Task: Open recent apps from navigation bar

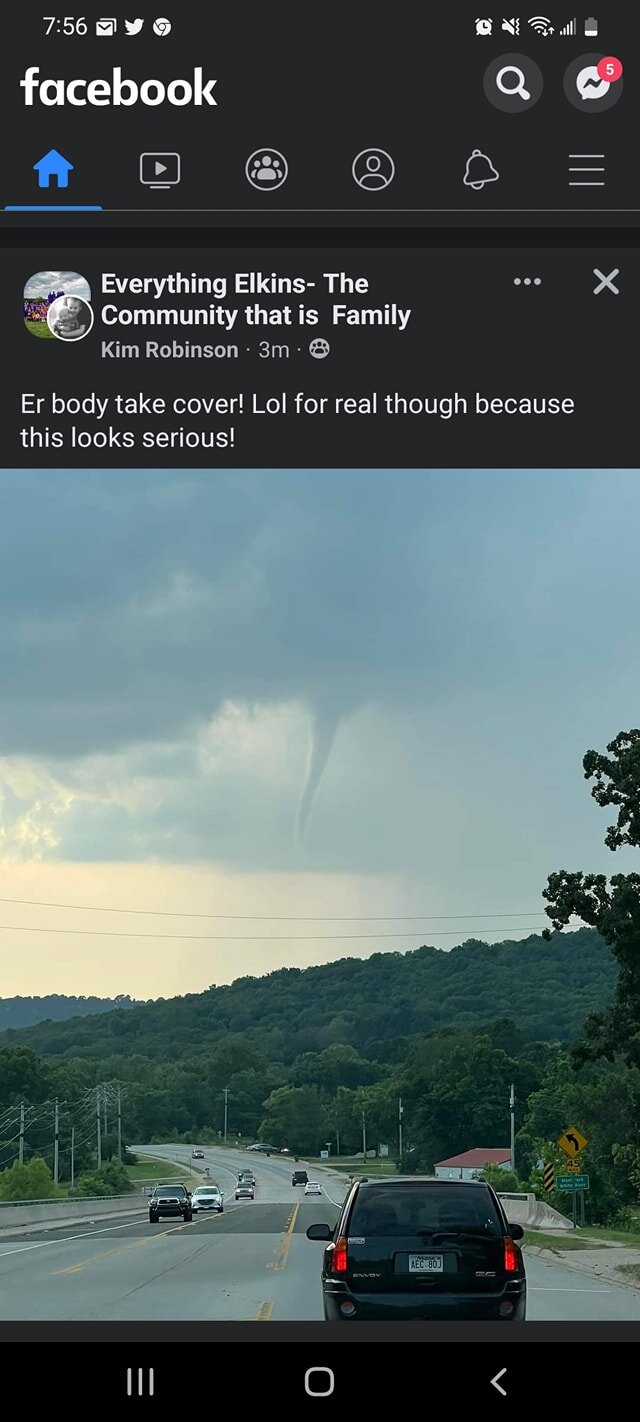Action: [x=141, y=1381]
